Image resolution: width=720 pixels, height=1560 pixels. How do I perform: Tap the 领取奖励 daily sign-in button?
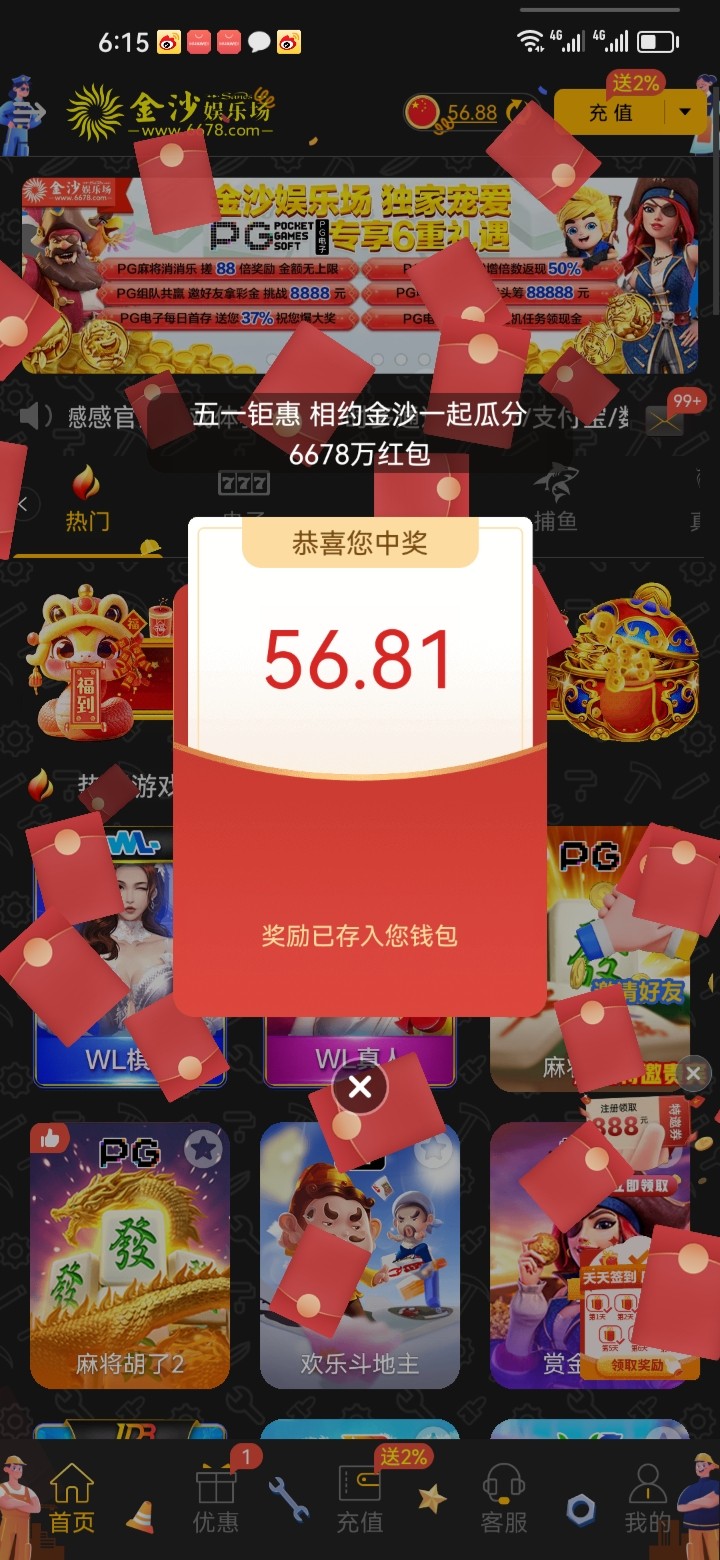[637, 1365]
